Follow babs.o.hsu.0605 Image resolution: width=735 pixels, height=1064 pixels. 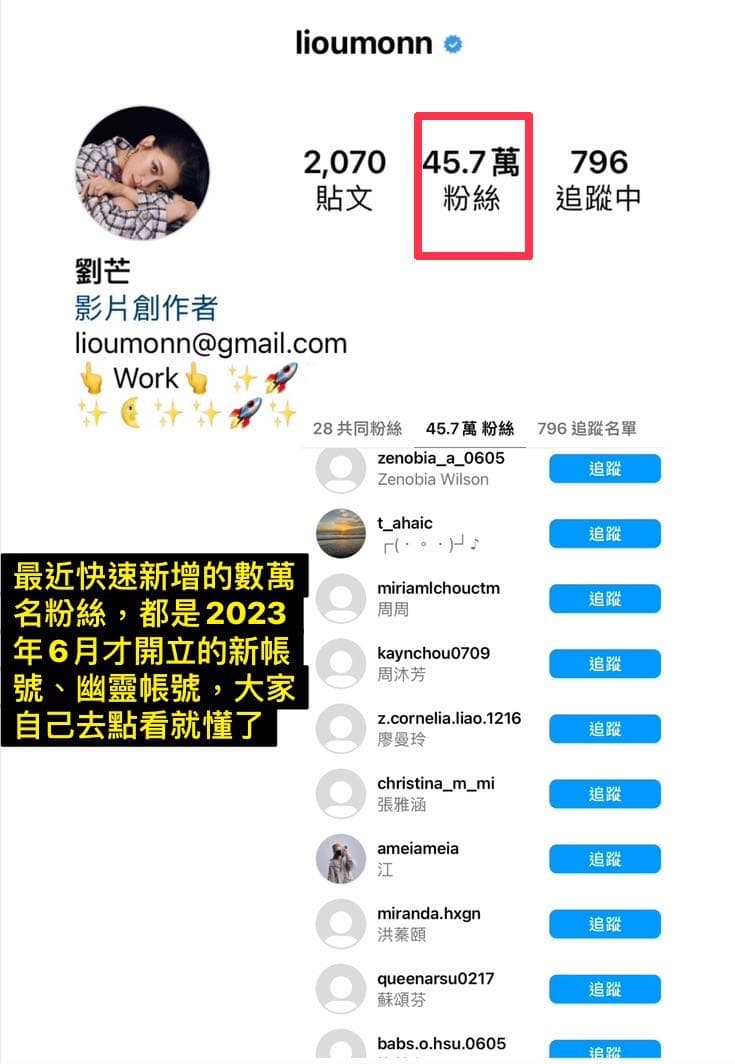coord(605,1052)
